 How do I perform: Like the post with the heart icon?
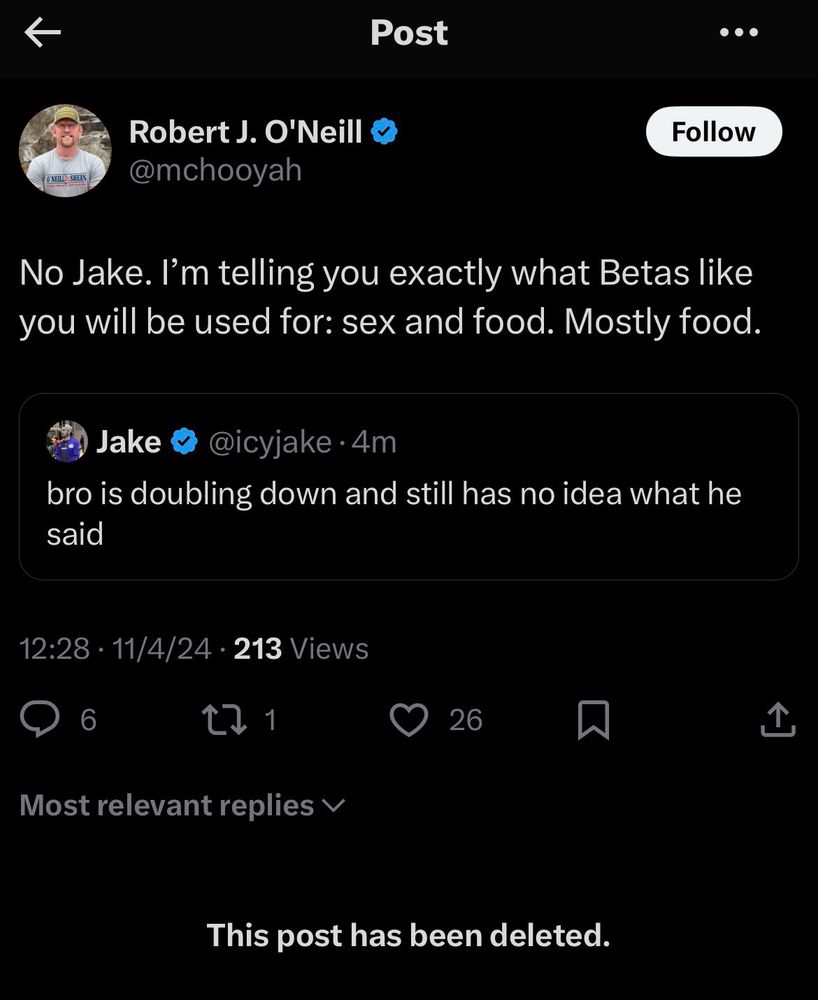pyautogui.click(x=410, y=718)
